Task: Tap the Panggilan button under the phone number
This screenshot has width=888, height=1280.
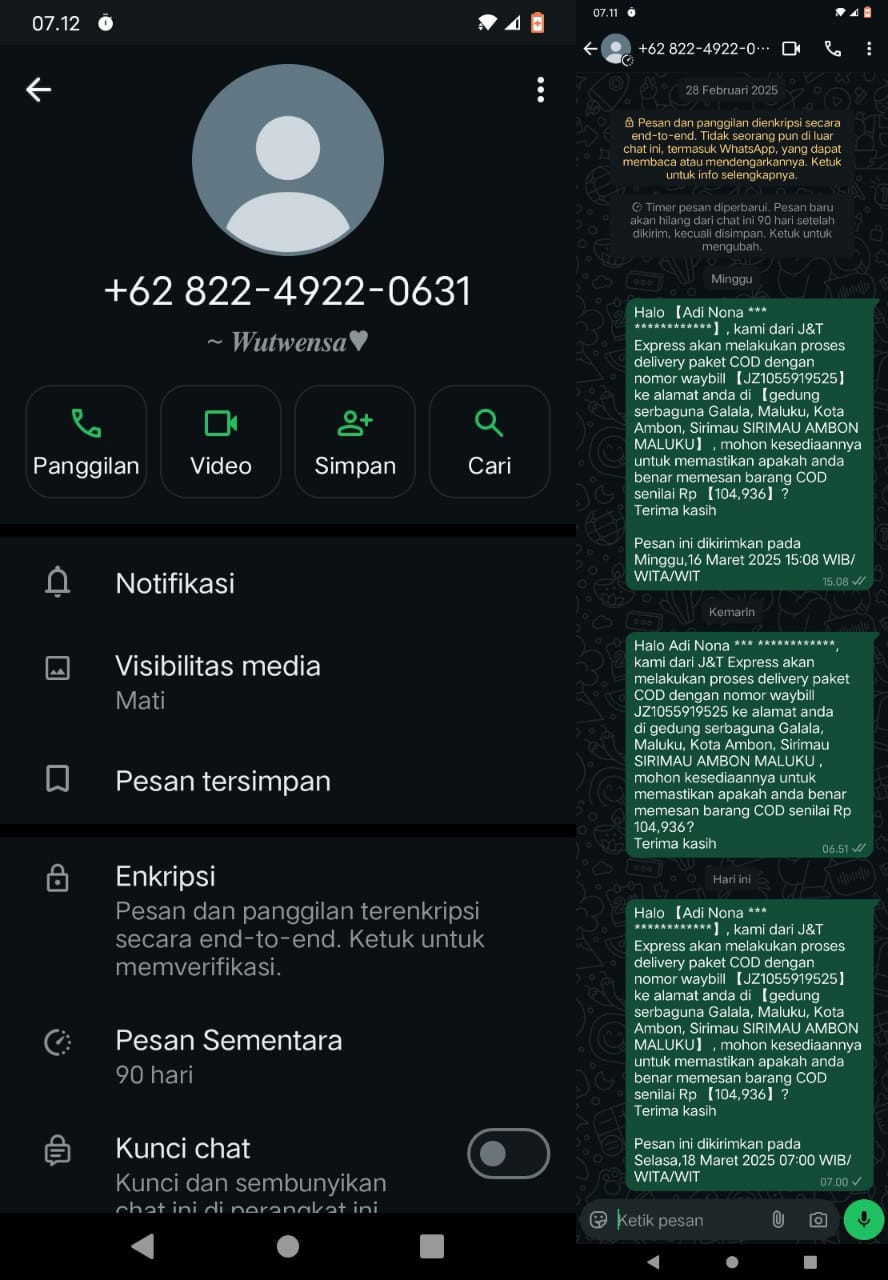Action: (86, 441)
